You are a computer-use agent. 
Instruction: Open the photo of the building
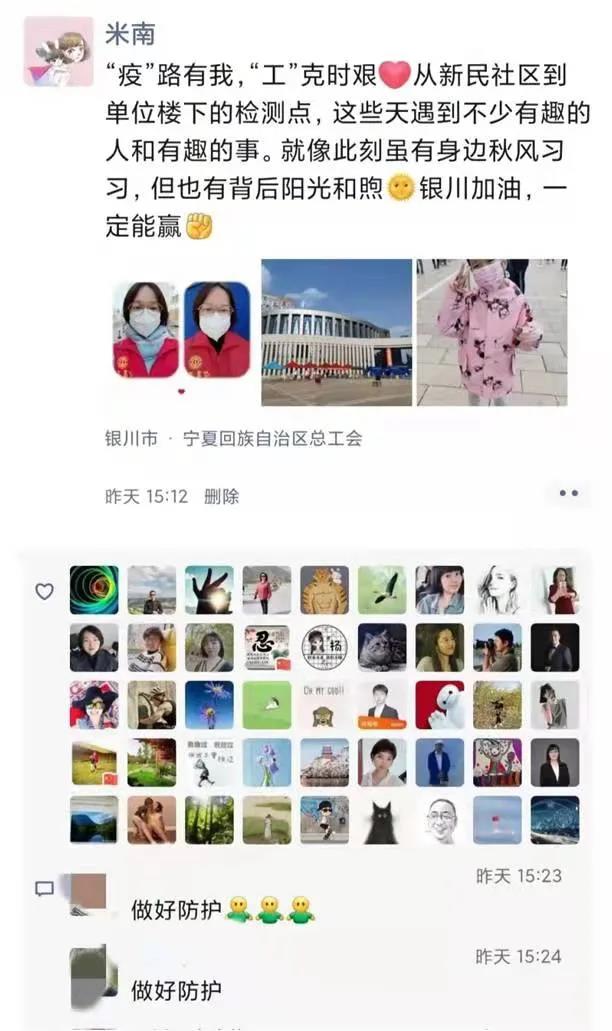click(x=336, y=332)
